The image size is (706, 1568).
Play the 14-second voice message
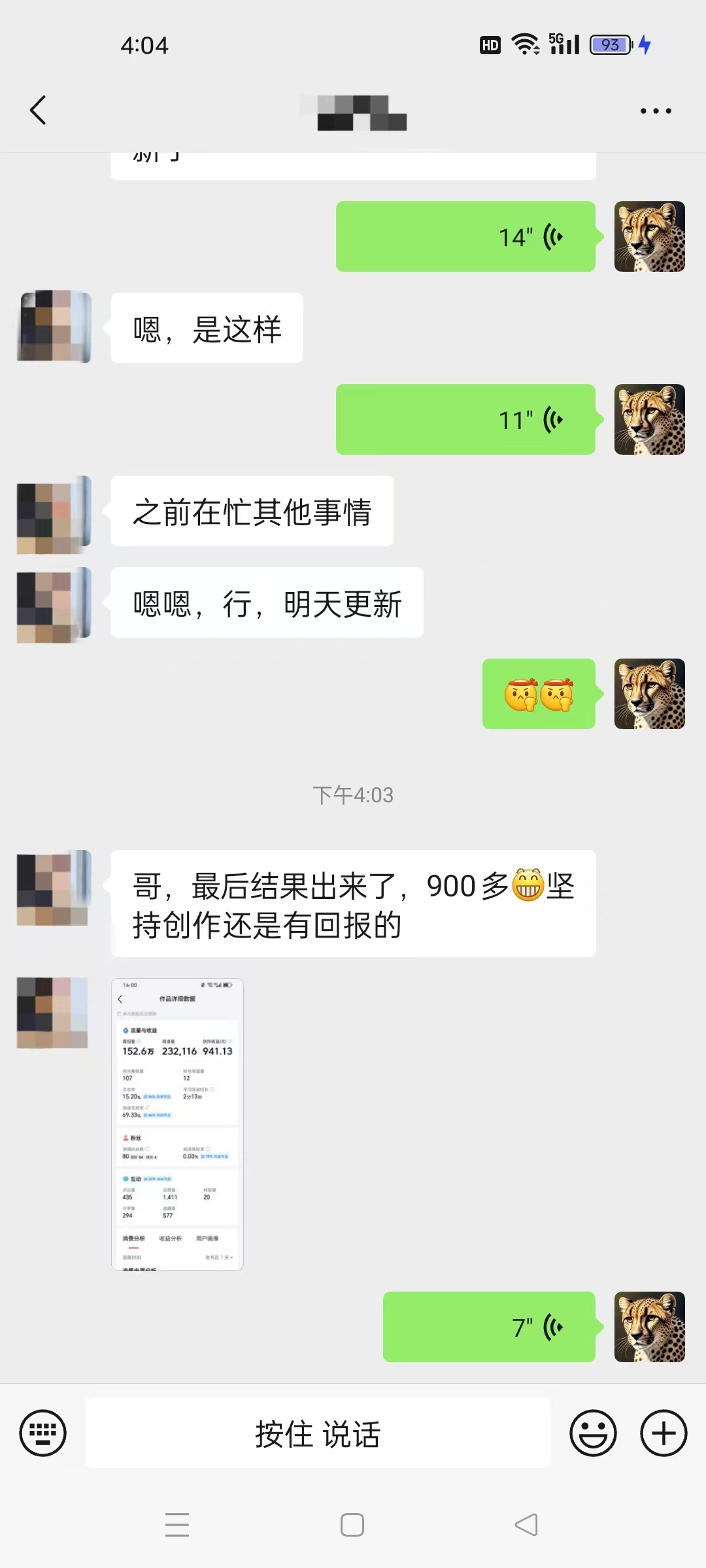465,237
